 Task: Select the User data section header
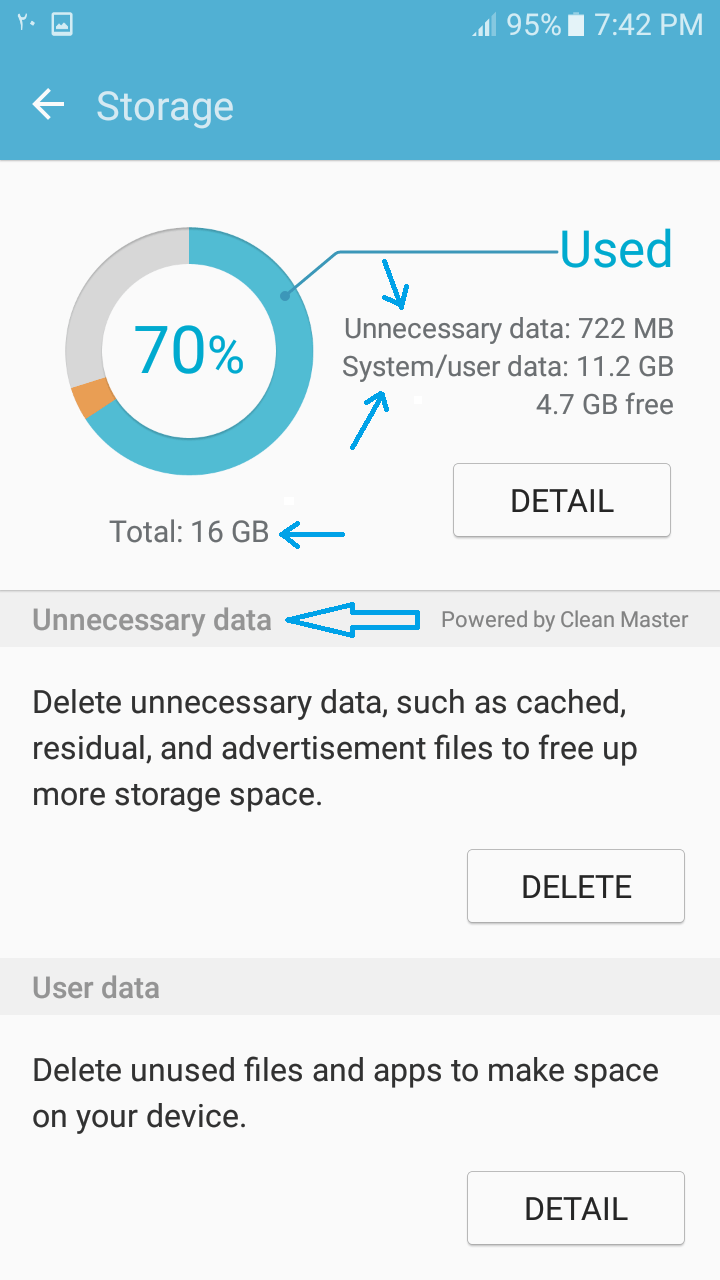point(95,987)
